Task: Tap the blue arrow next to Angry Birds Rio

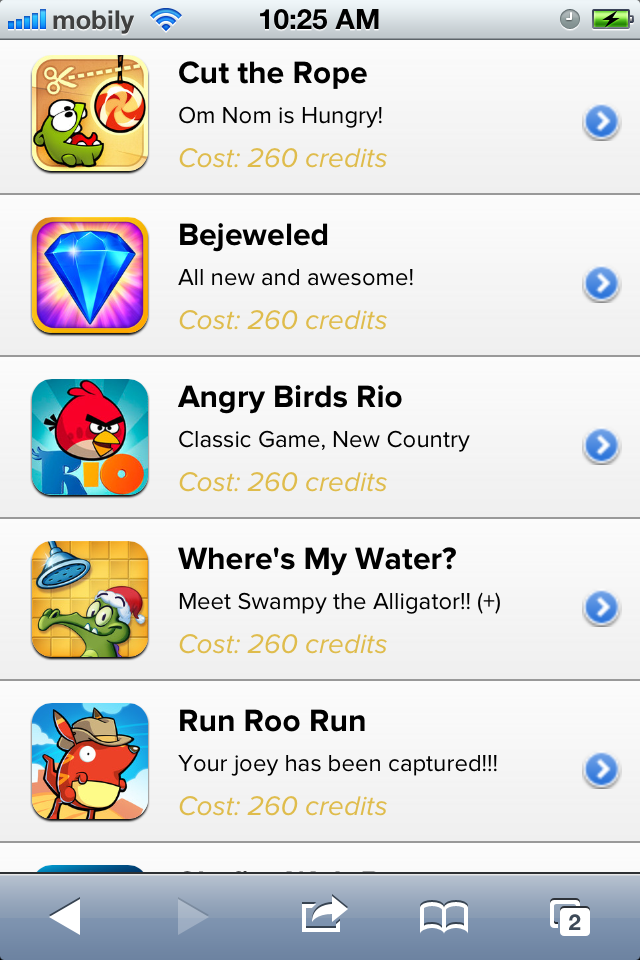Action: 600,445
